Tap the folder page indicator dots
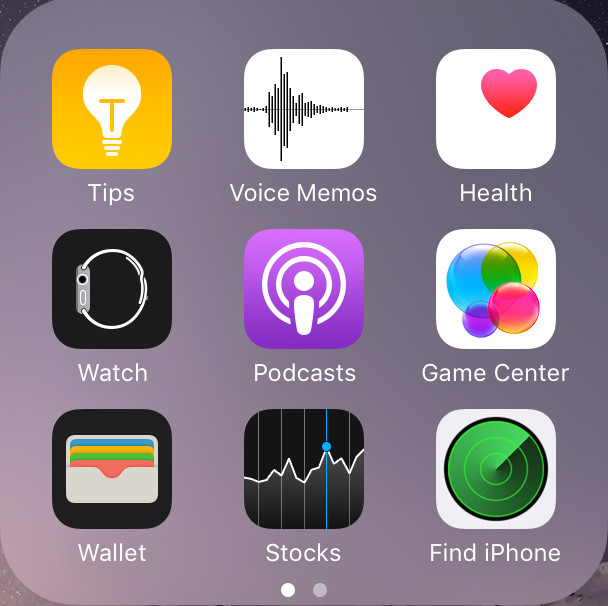 coord(304,590)
